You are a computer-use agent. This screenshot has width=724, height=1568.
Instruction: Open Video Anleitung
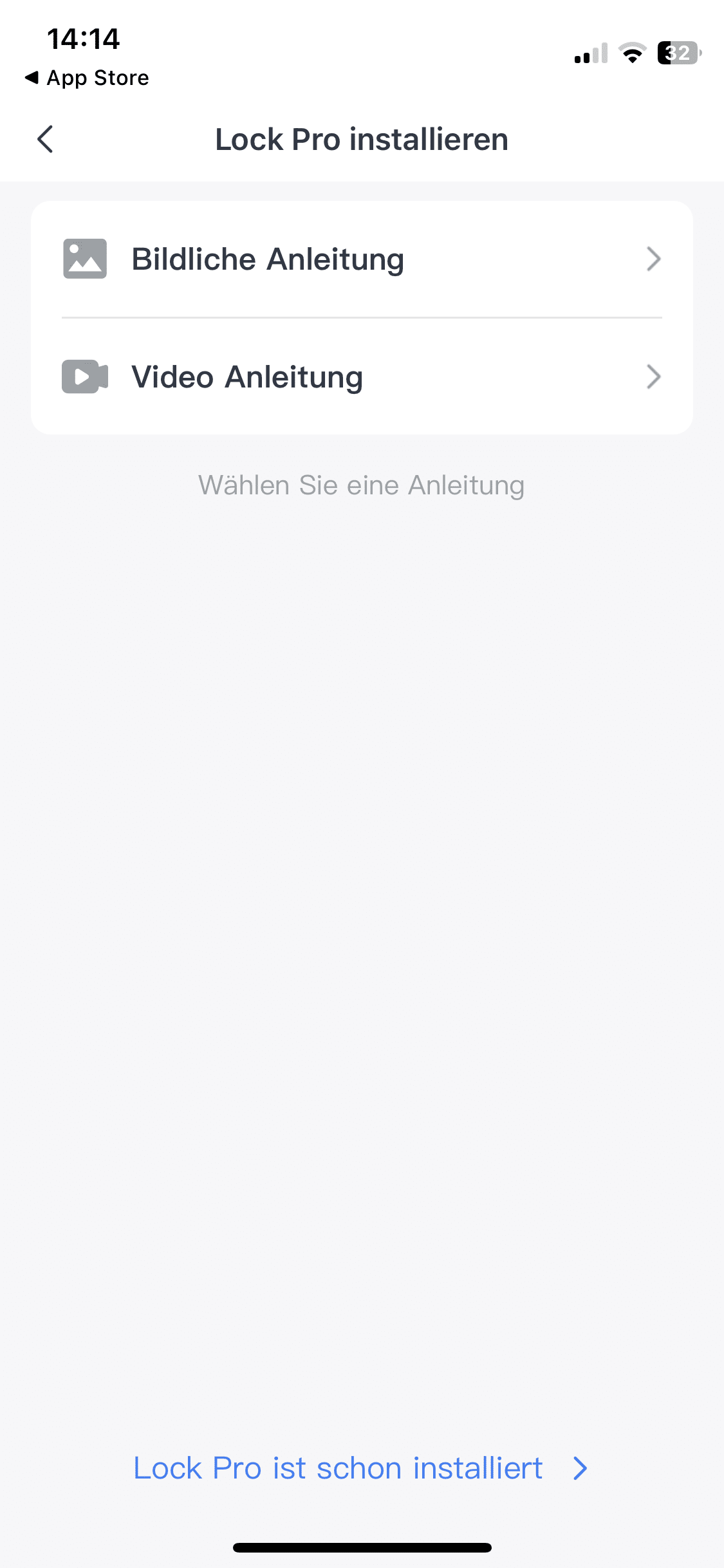click(x=361, y=377)
